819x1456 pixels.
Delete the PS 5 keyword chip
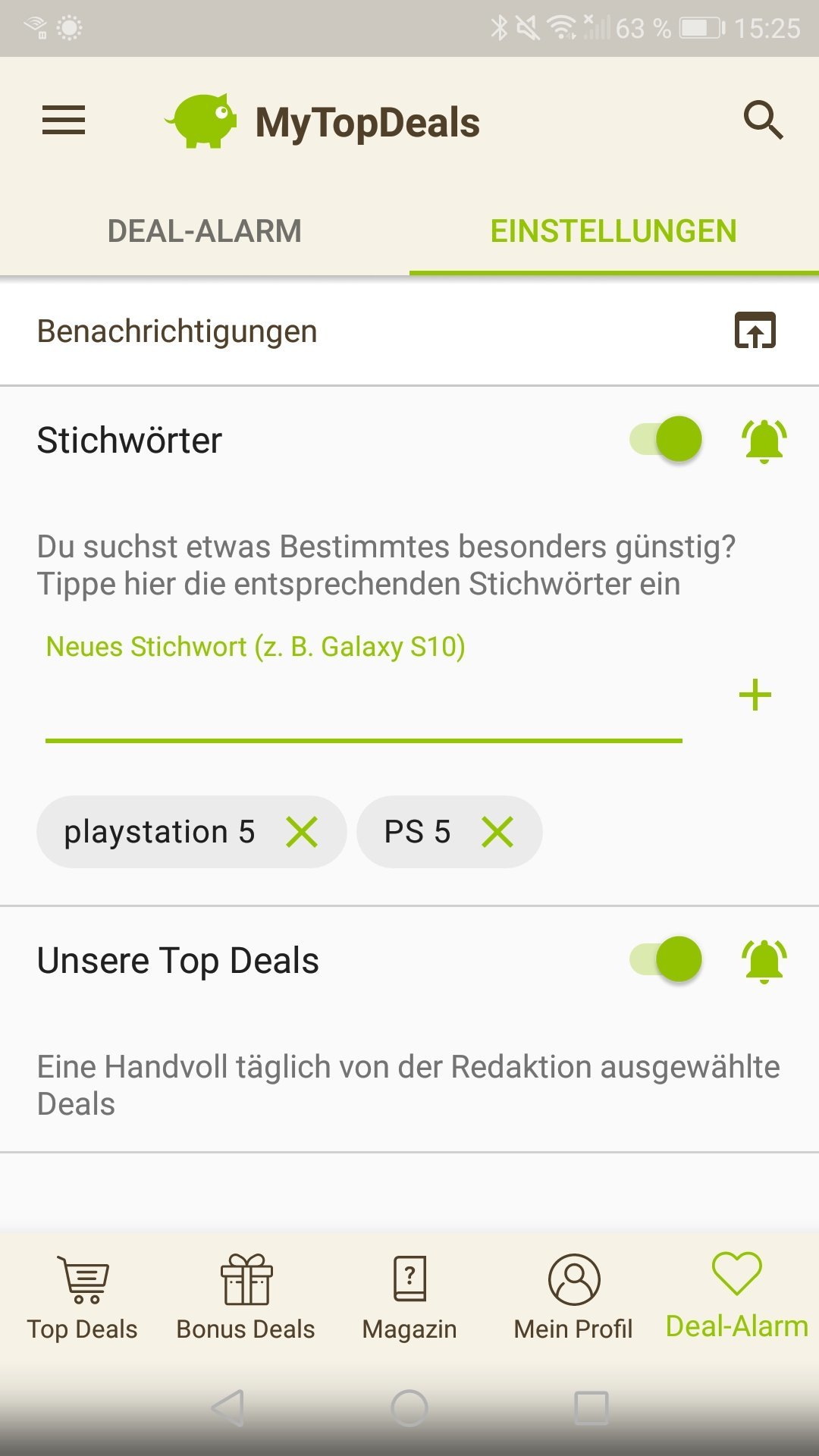click(497, 832)
